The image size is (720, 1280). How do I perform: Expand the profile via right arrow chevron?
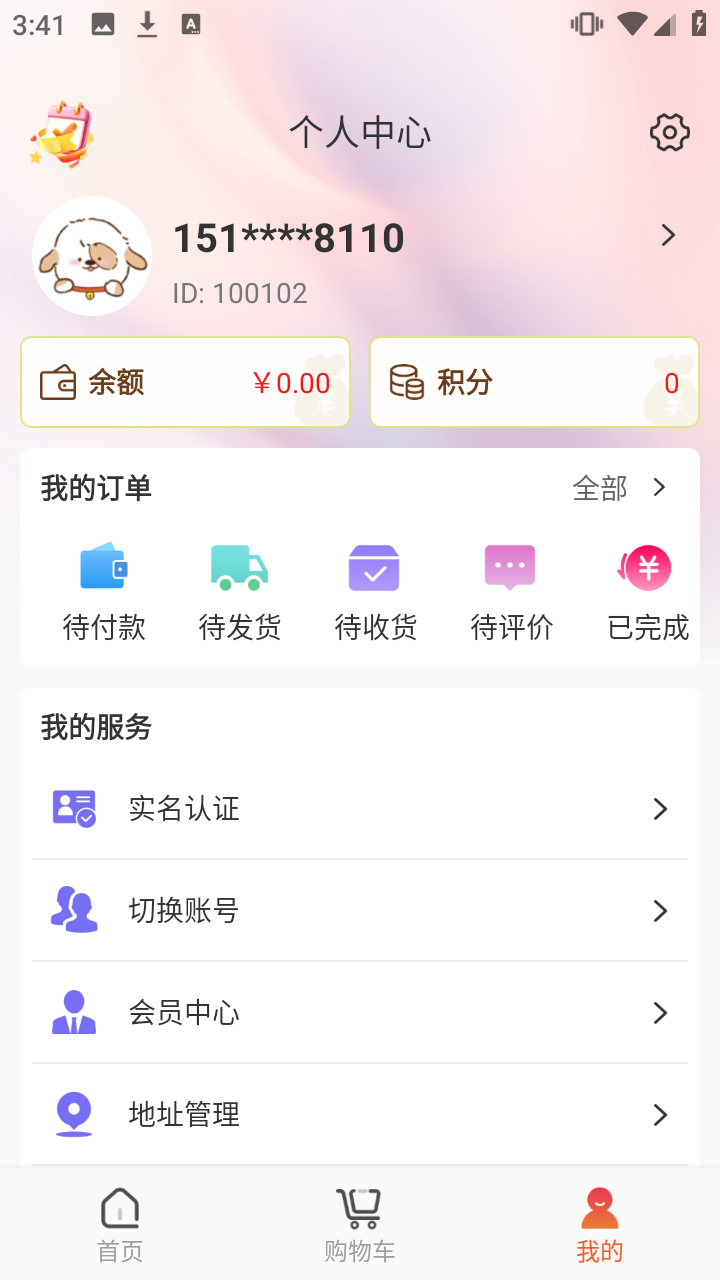tap(668, 235)
